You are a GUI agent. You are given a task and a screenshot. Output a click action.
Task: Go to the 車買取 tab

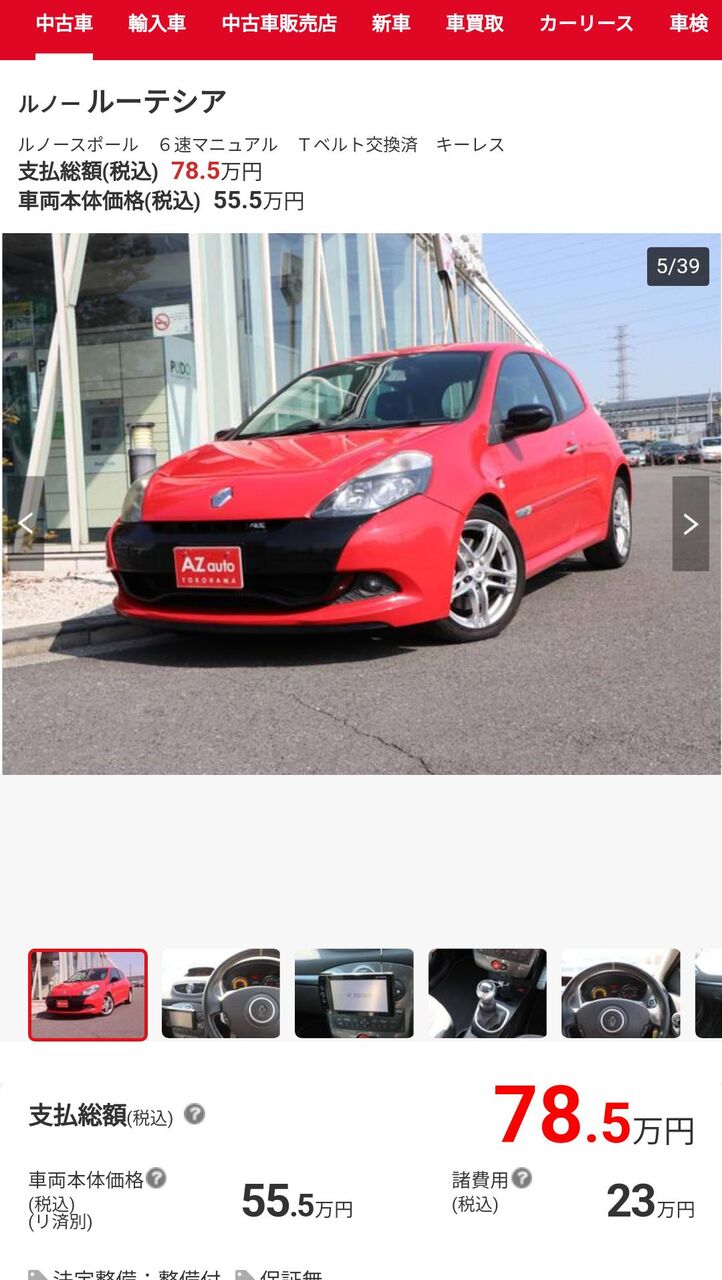(475, 24)
